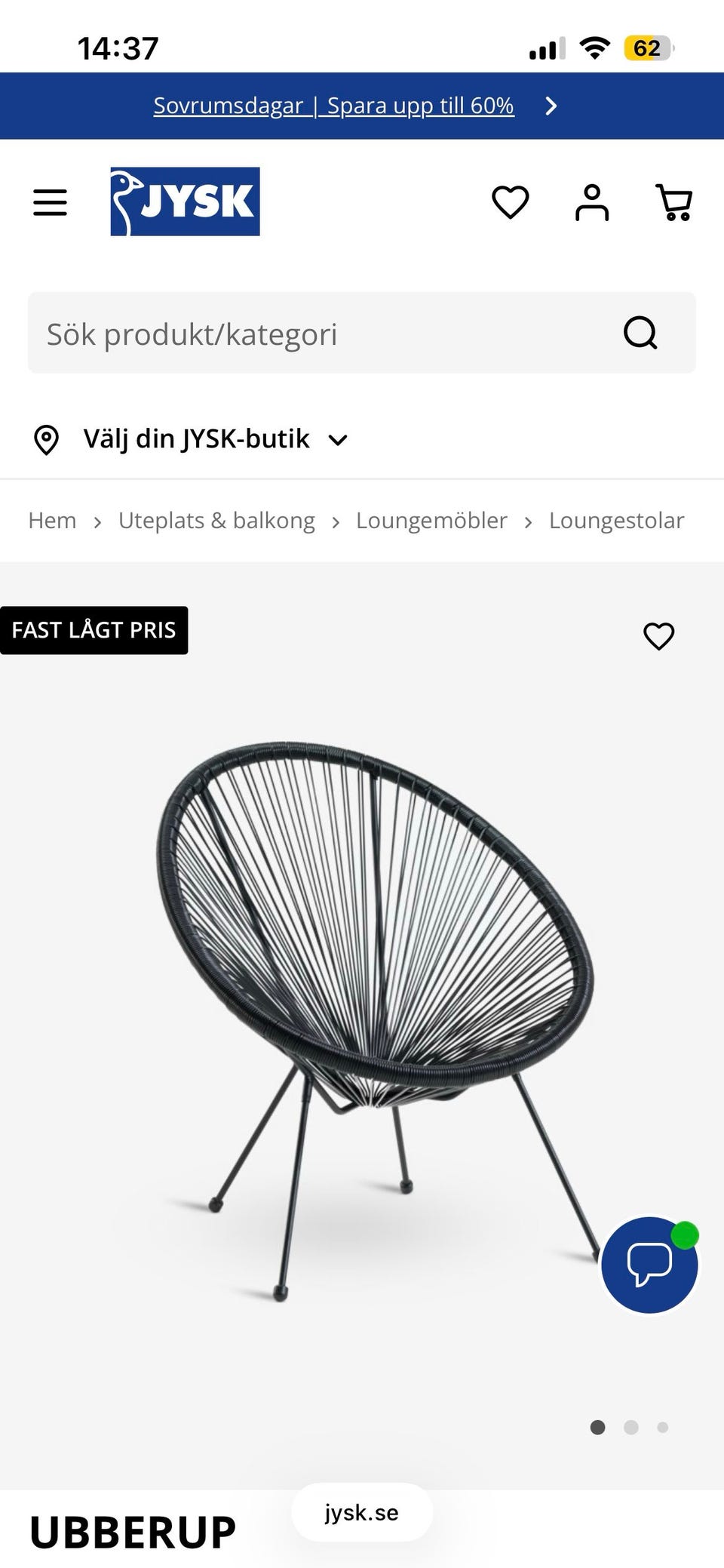Image resolution: width=724 pixels, height=1568 pixels.
Task: Toggle the wishlist heart on the product image
Action: coord(658,636)
